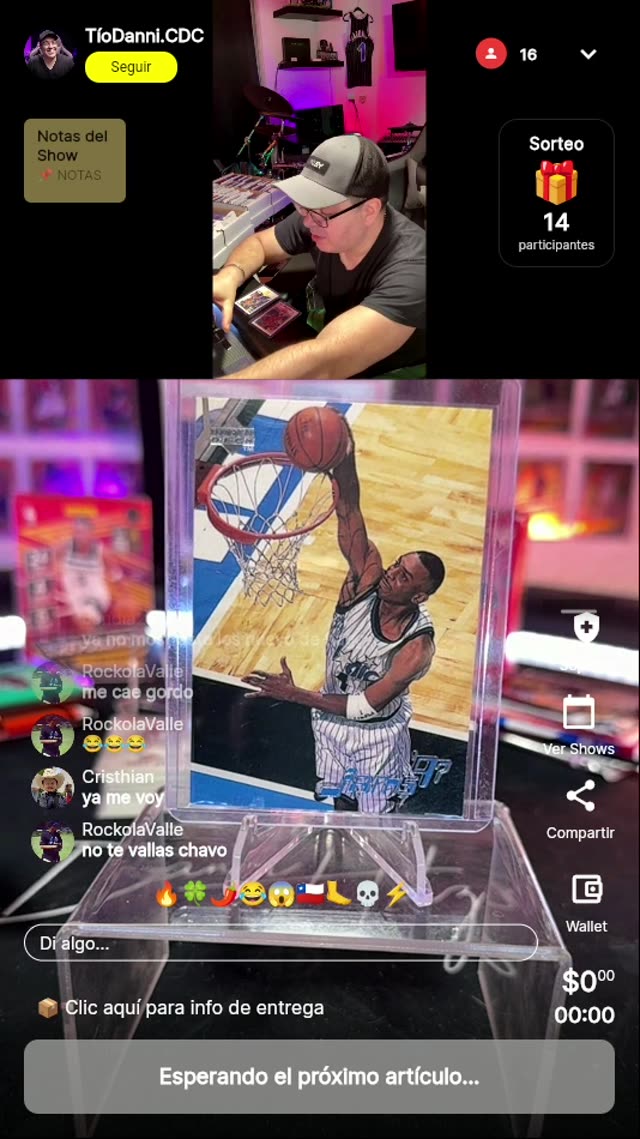Image resolution: width=640 pixels, height=1139 pixels.
Task: Expand the top chevron dropdown
Action: (x=588, y=54)
